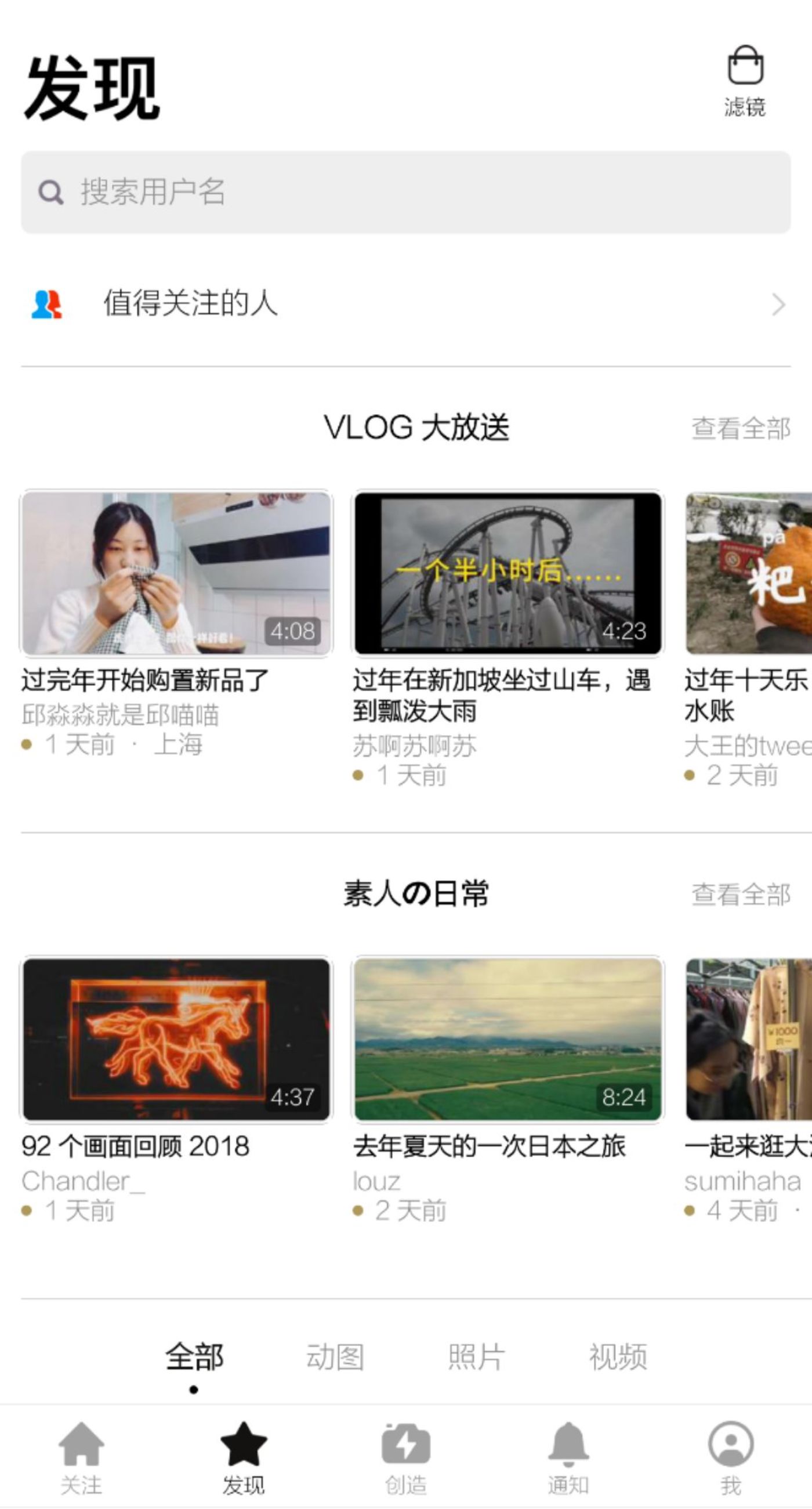
Task: Play the video 过完年开始购置新品了
Action: pos(176,573)
